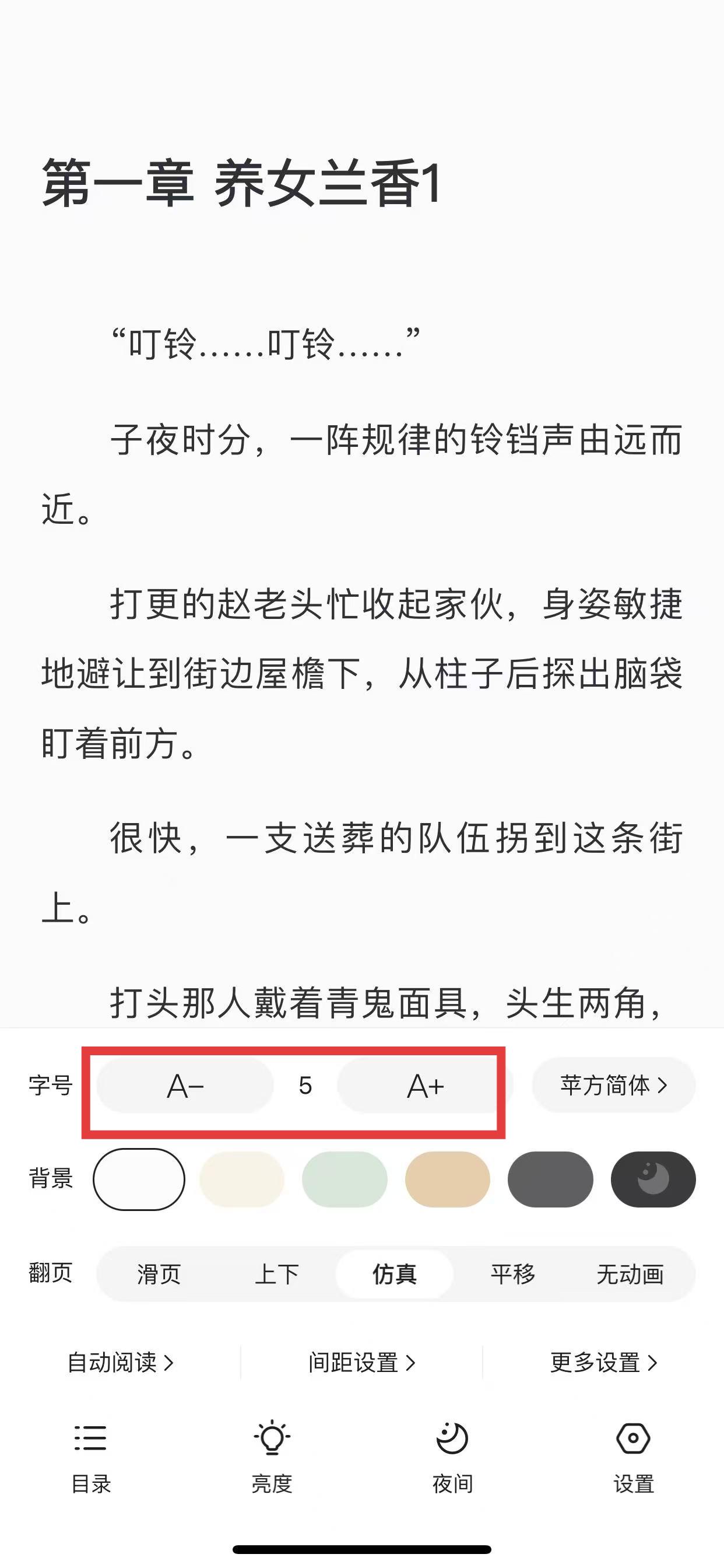This screenshot has height=1568, width=724.
Task: Set page turning to 滑页
Action: click(158, 1274)
